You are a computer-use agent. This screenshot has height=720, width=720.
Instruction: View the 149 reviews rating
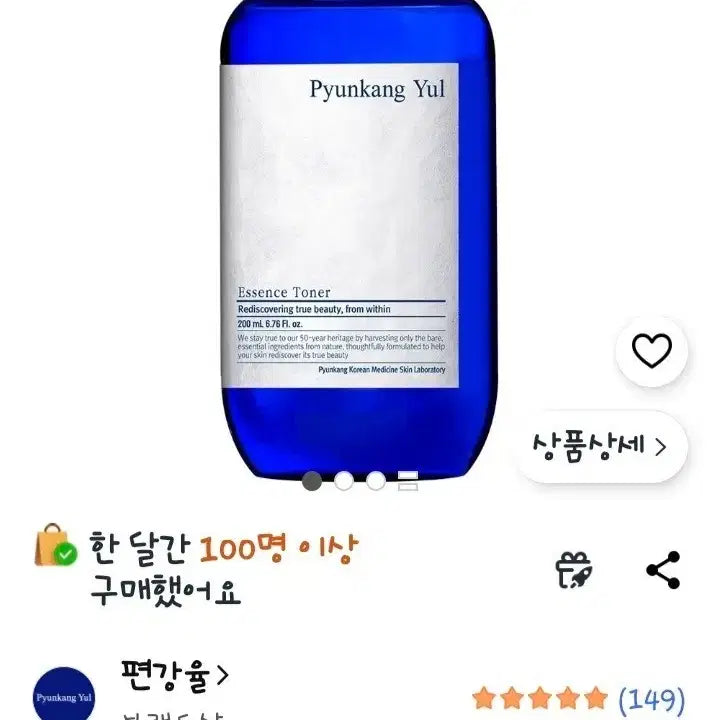[578, 697]
